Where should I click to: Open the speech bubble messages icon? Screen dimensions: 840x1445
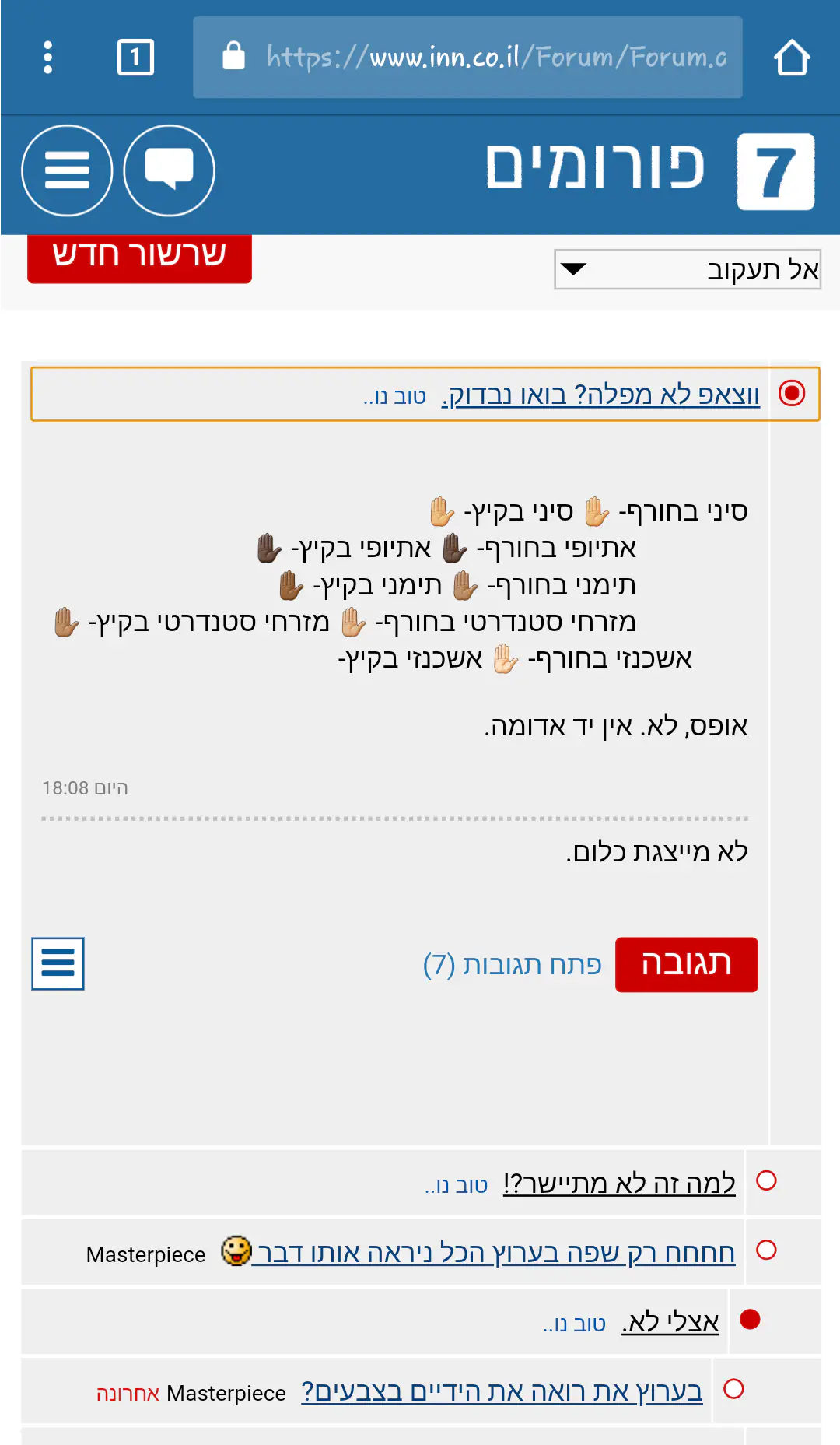pyautogui.click(x=169, y=170)
